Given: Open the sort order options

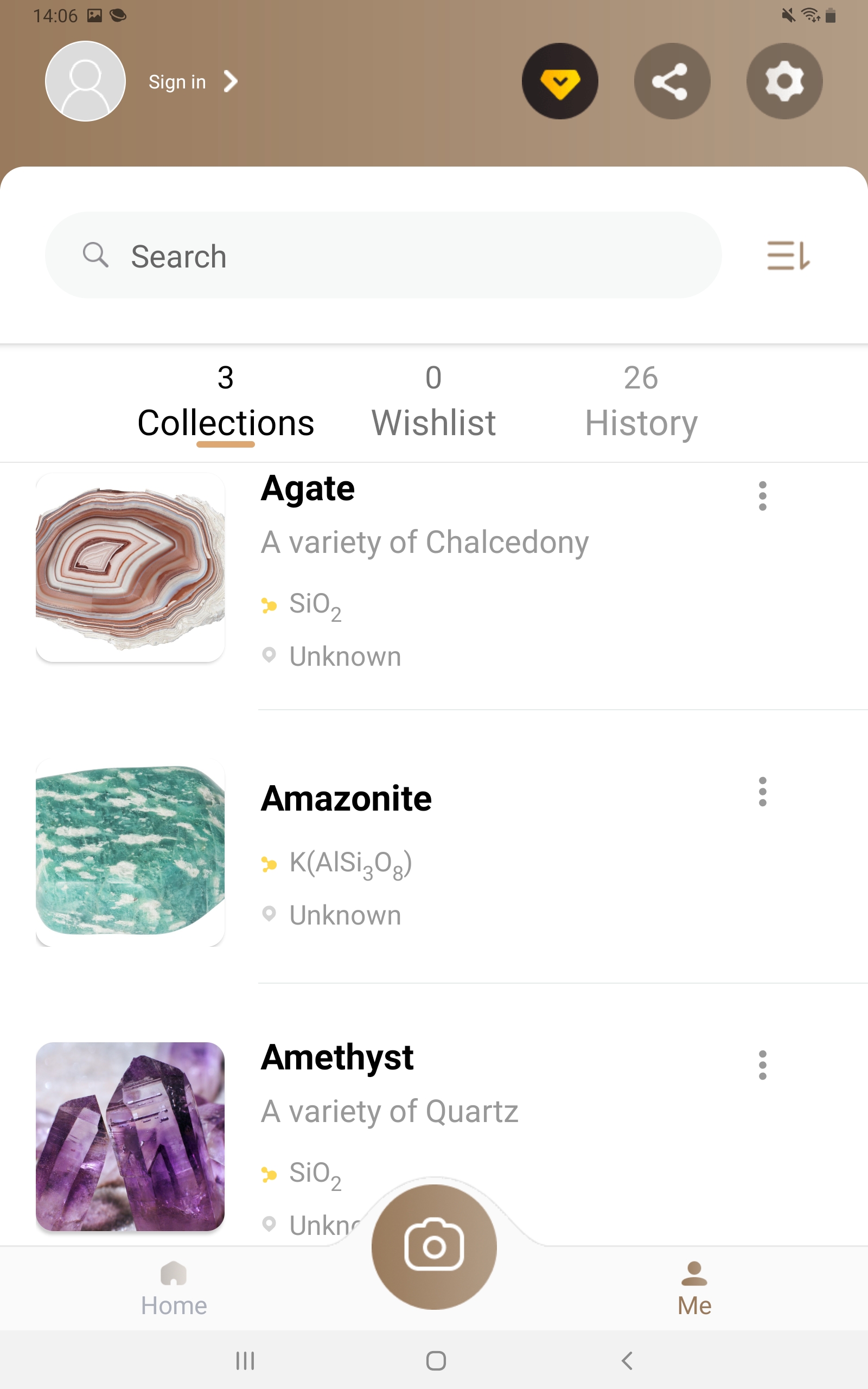Looking at the screenshot, I should click(788, 256).
